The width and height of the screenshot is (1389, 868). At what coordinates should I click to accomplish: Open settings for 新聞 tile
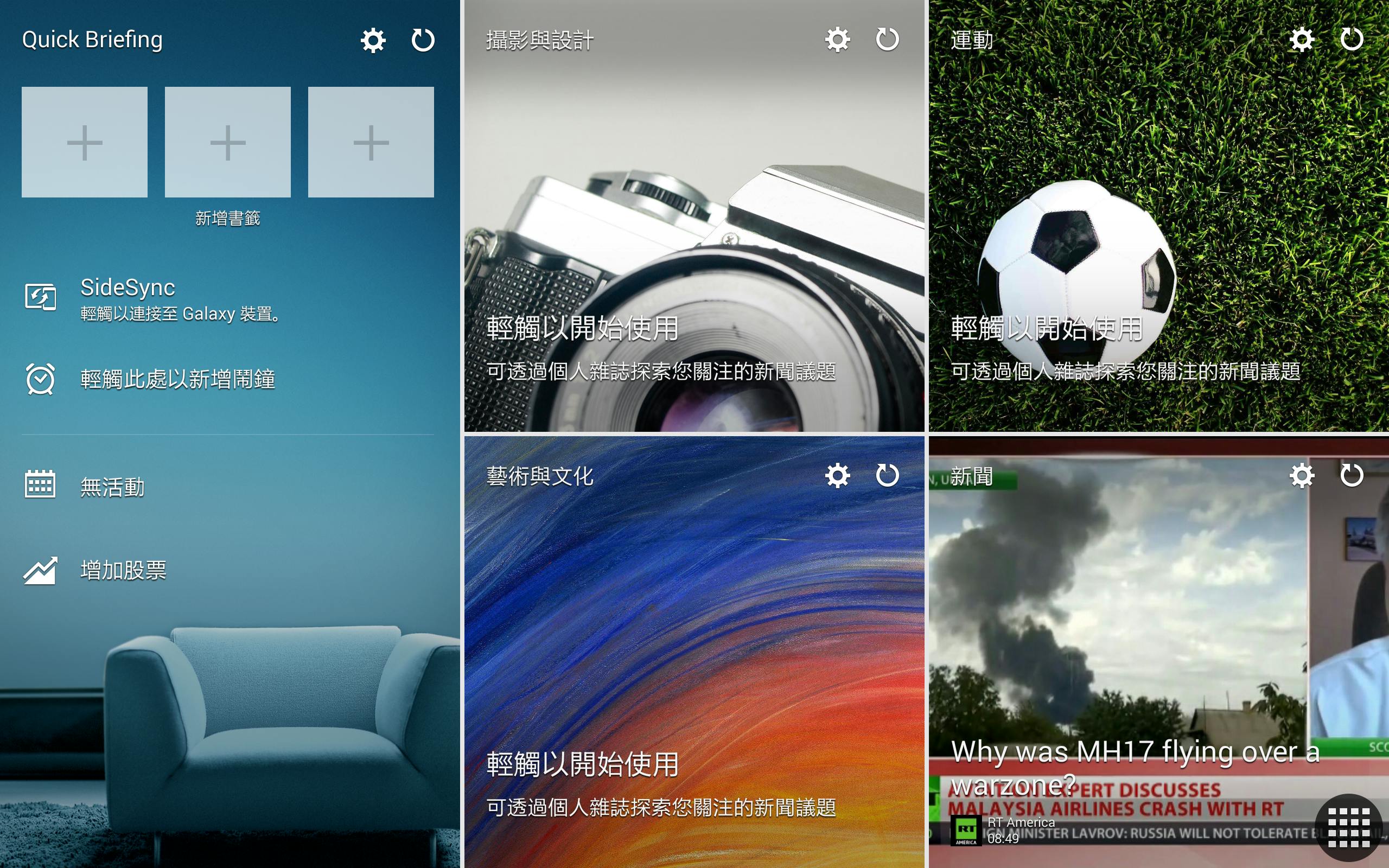[1301, 475]
